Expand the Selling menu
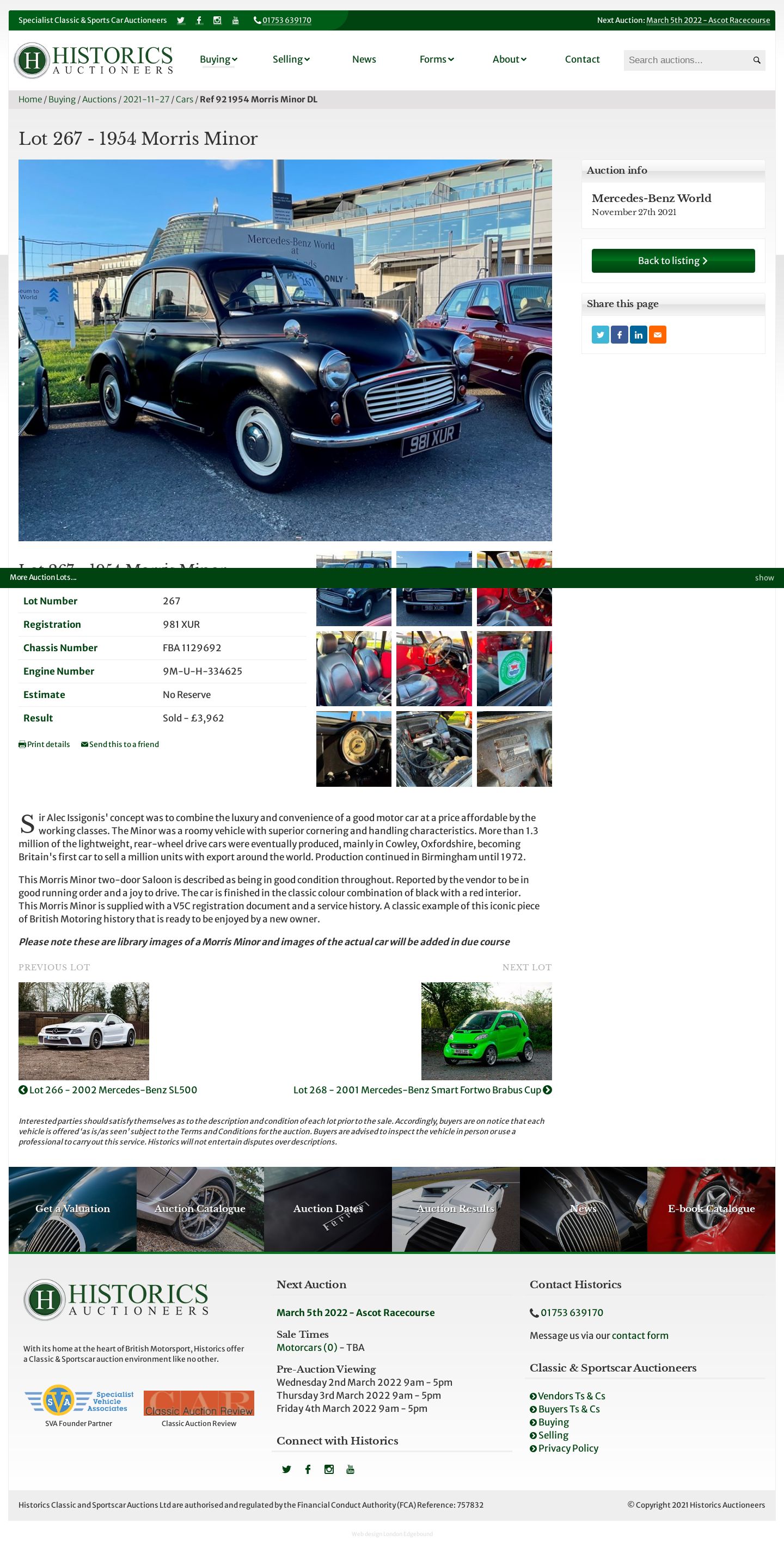 [x=291, y=59]
